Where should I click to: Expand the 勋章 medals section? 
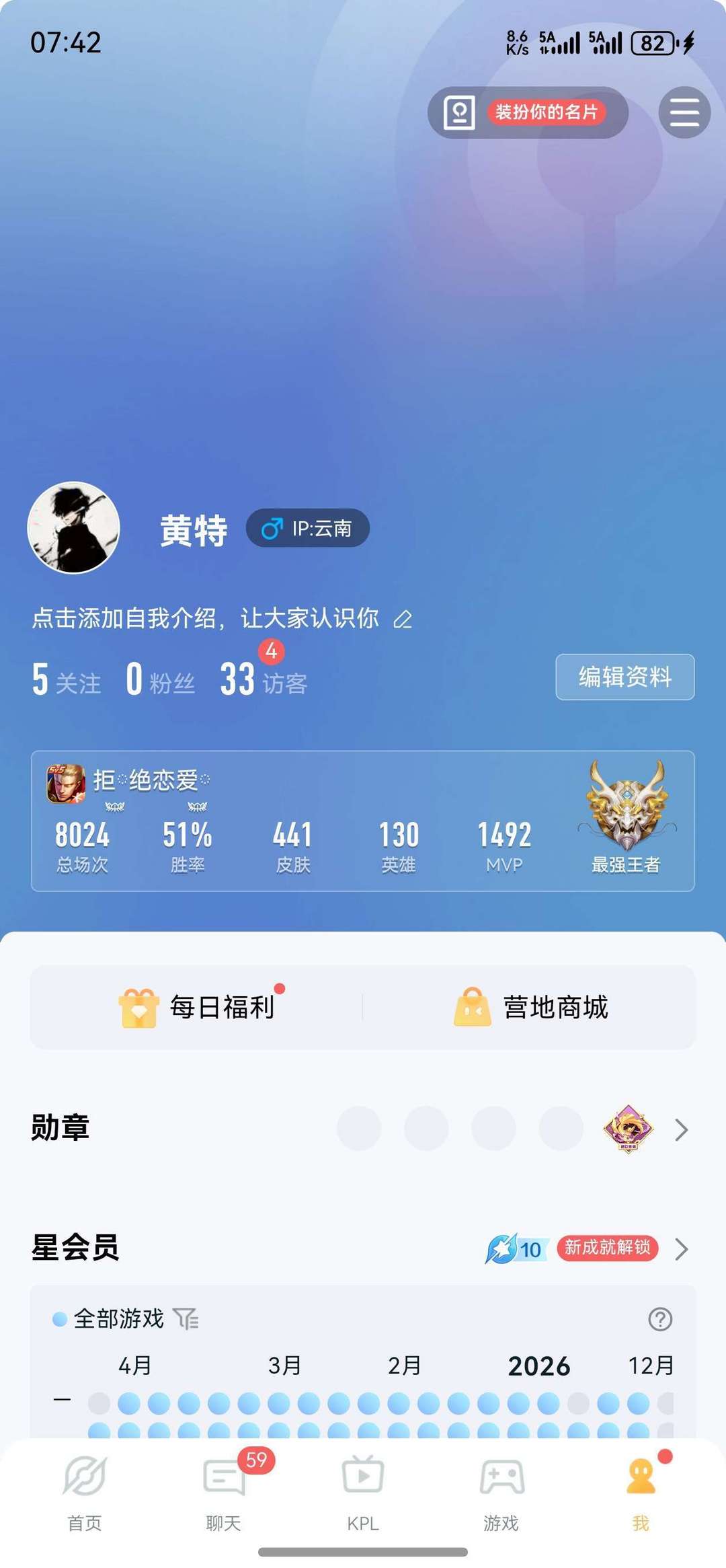pyautogui.click(x=681, y=1129)
